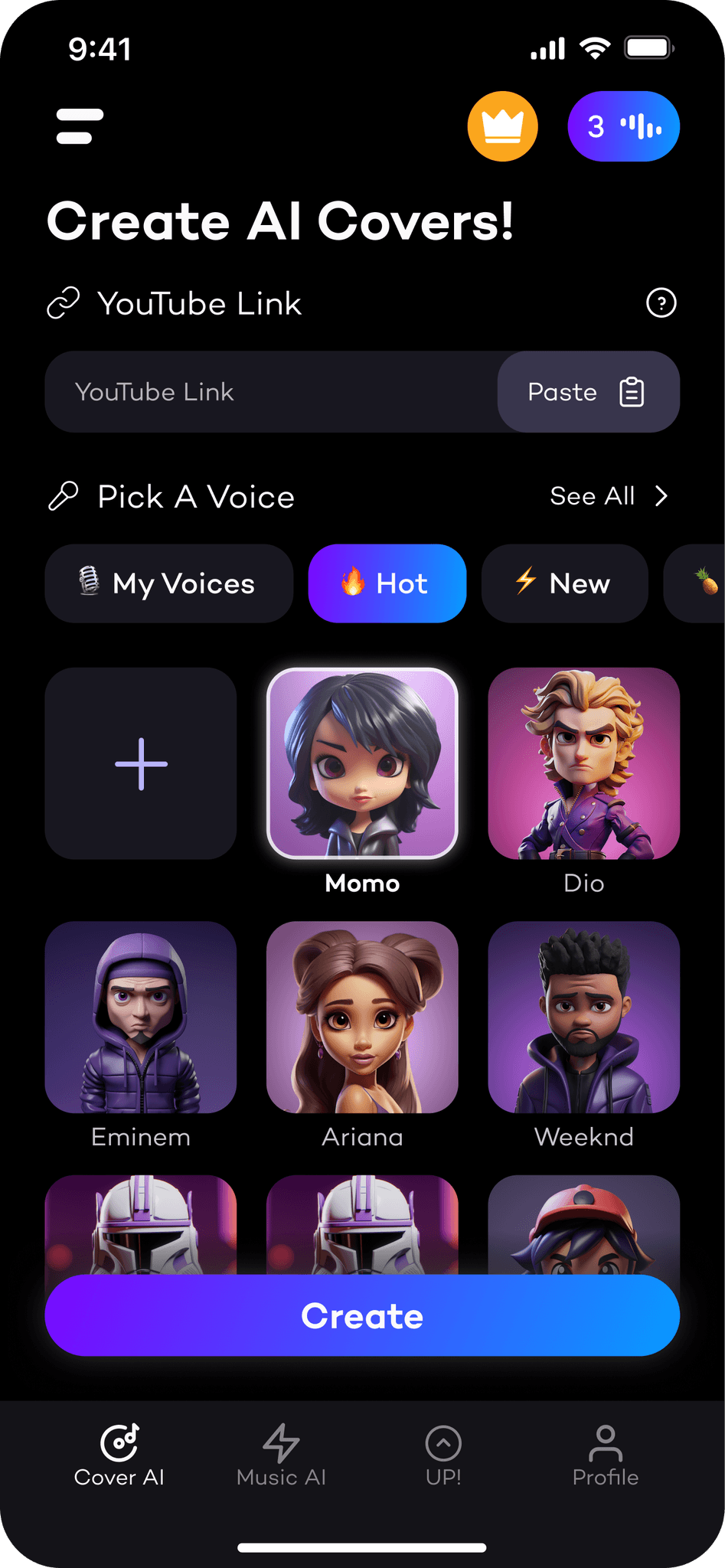Viewport: 725px width, 1568px height.
Task: Add a new voice with plus tile
Action: point(141,763)
